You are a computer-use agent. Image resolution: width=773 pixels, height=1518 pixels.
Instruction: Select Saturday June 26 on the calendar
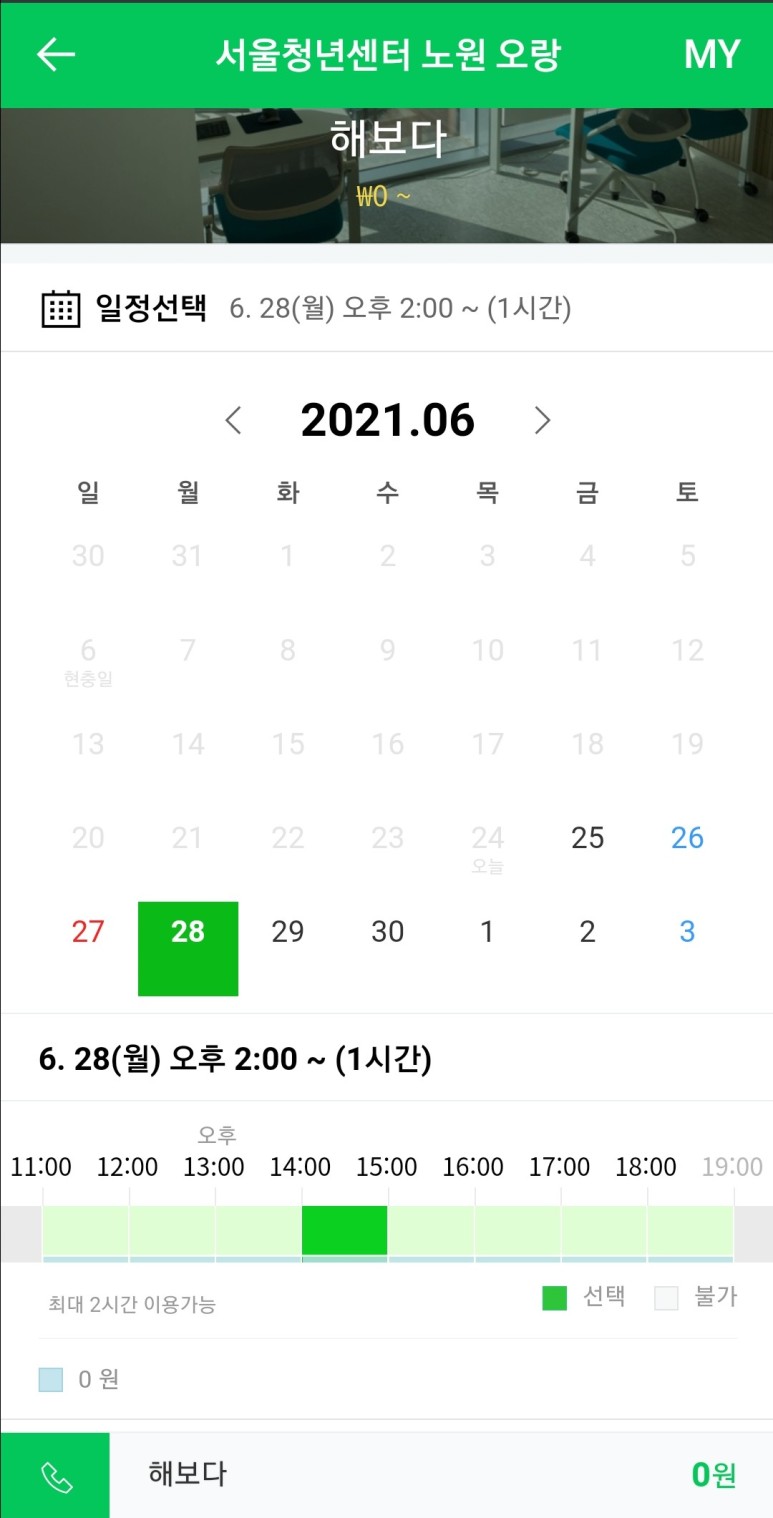[x=687, y=838]
